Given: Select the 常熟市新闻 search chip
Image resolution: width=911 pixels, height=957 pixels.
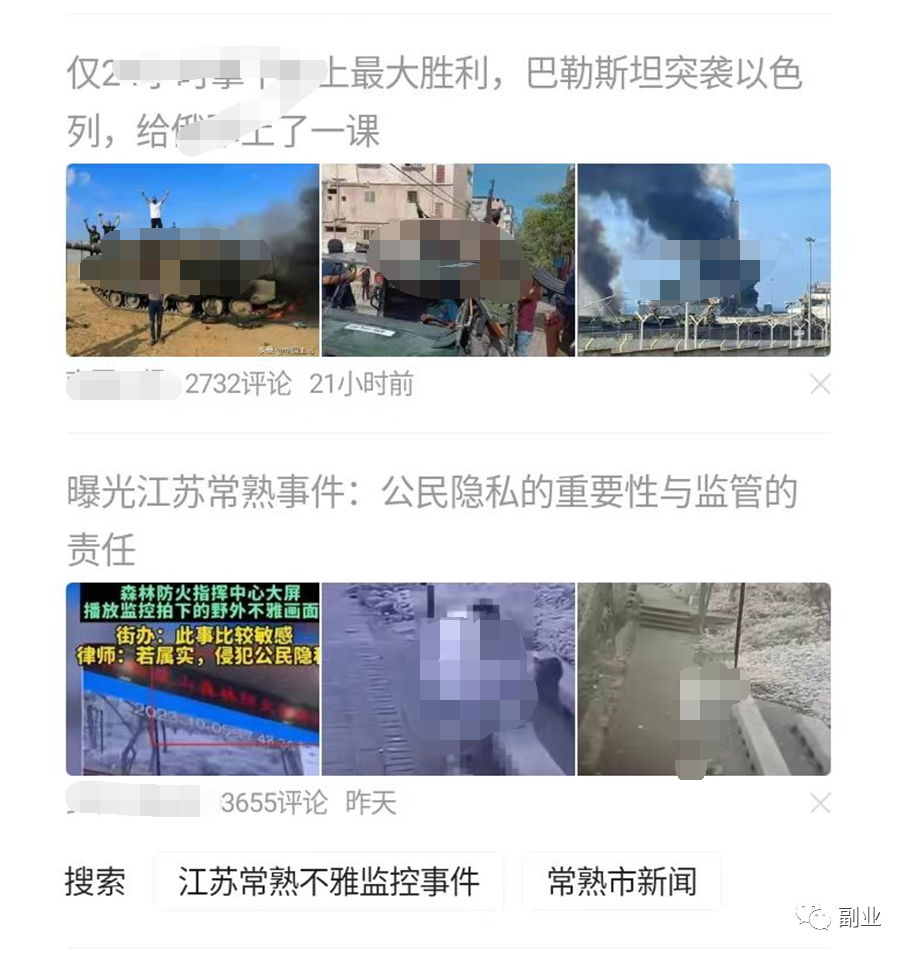Looking at the screenshot, I should click(x=621, y=882).
